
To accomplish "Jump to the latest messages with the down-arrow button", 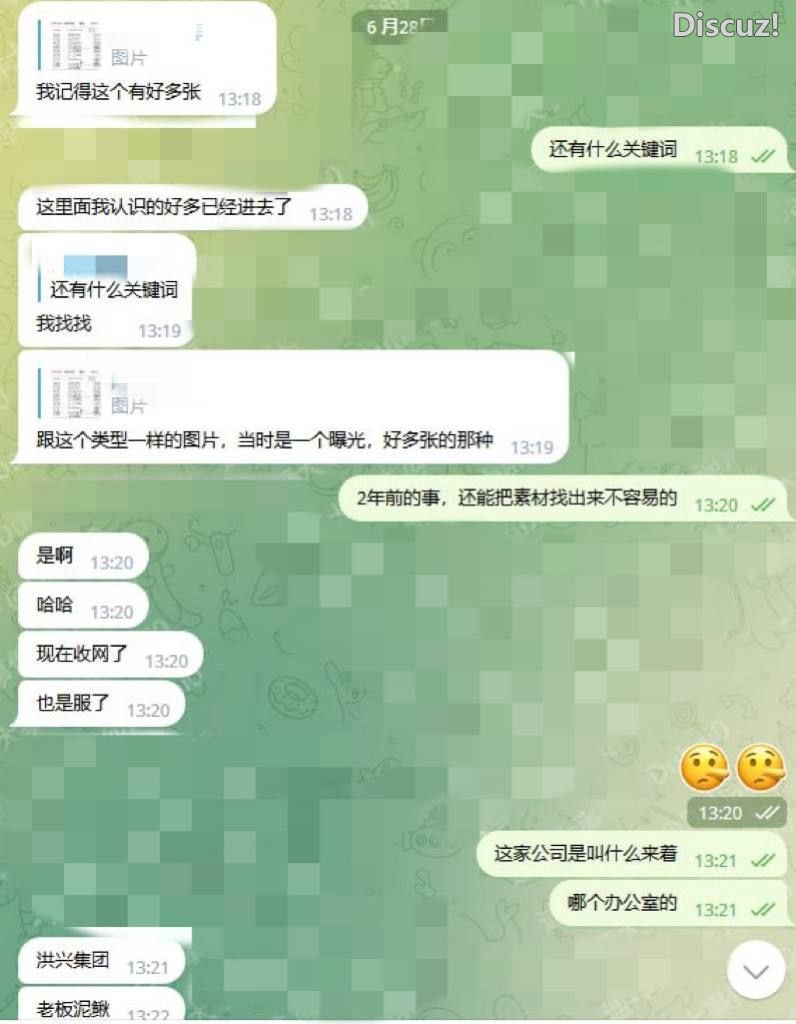I will (756, 970).
